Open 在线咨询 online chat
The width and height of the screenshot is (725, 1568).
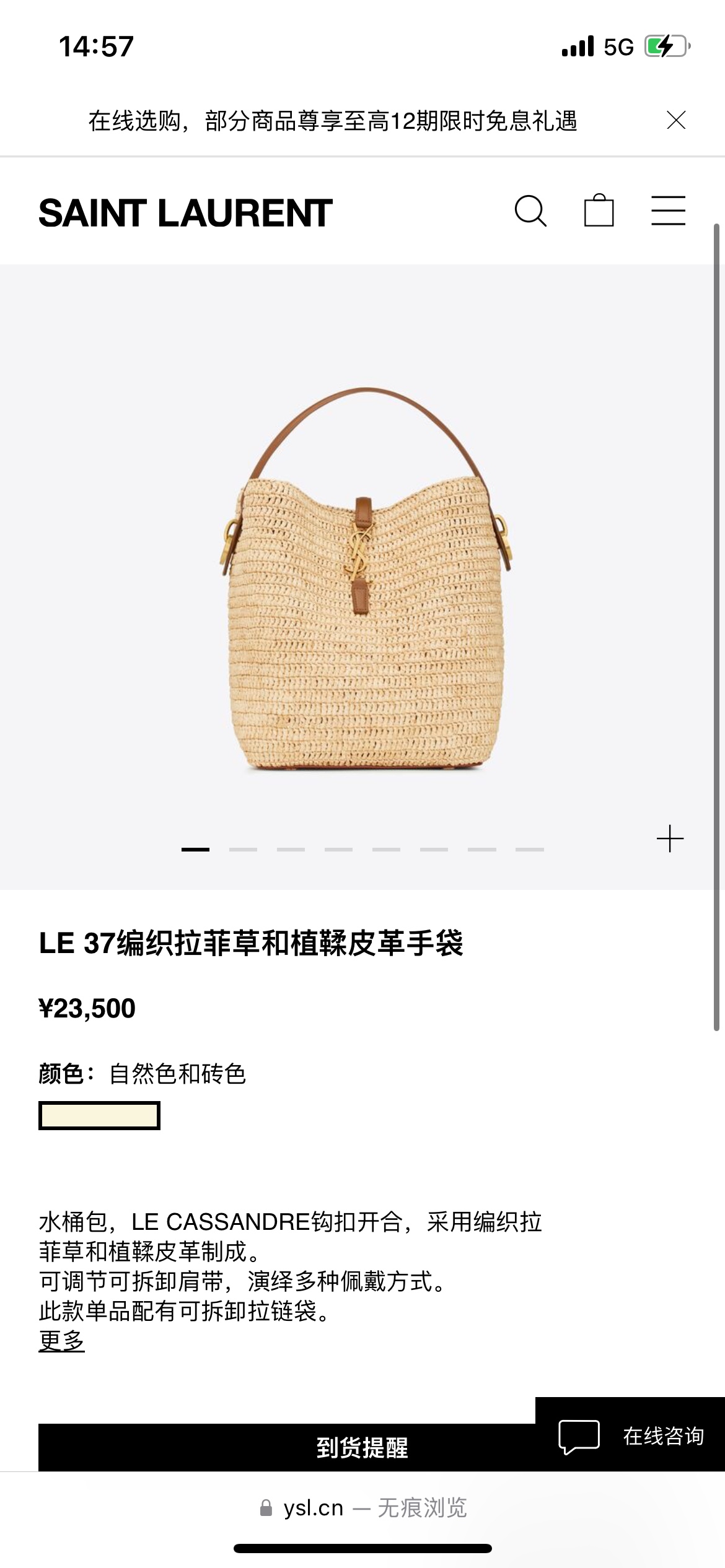click(631, 1435)
